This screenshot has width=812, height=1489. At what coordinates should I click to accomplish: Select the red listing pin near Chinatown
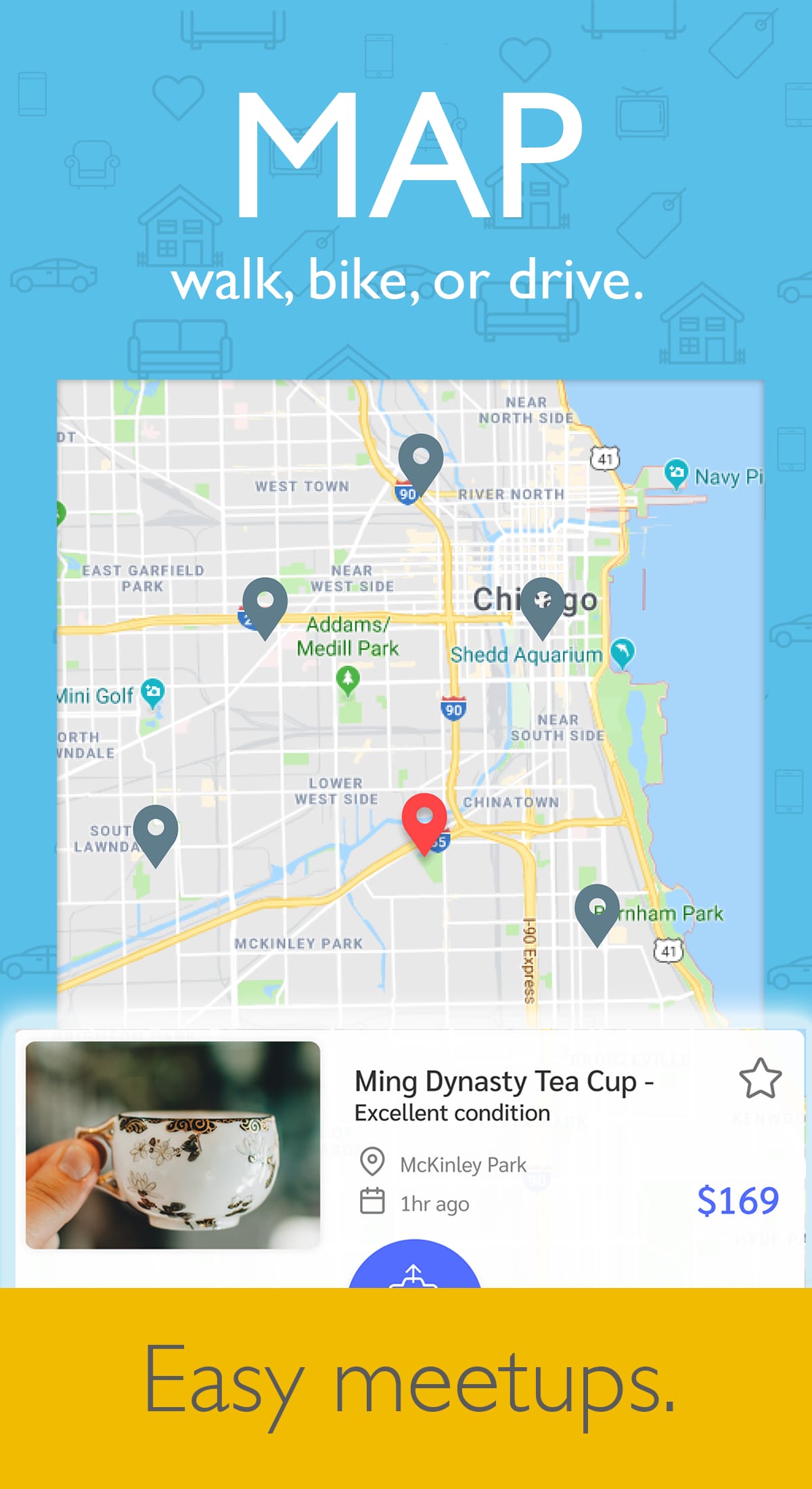pyautogui.click(x=424, y=821)
